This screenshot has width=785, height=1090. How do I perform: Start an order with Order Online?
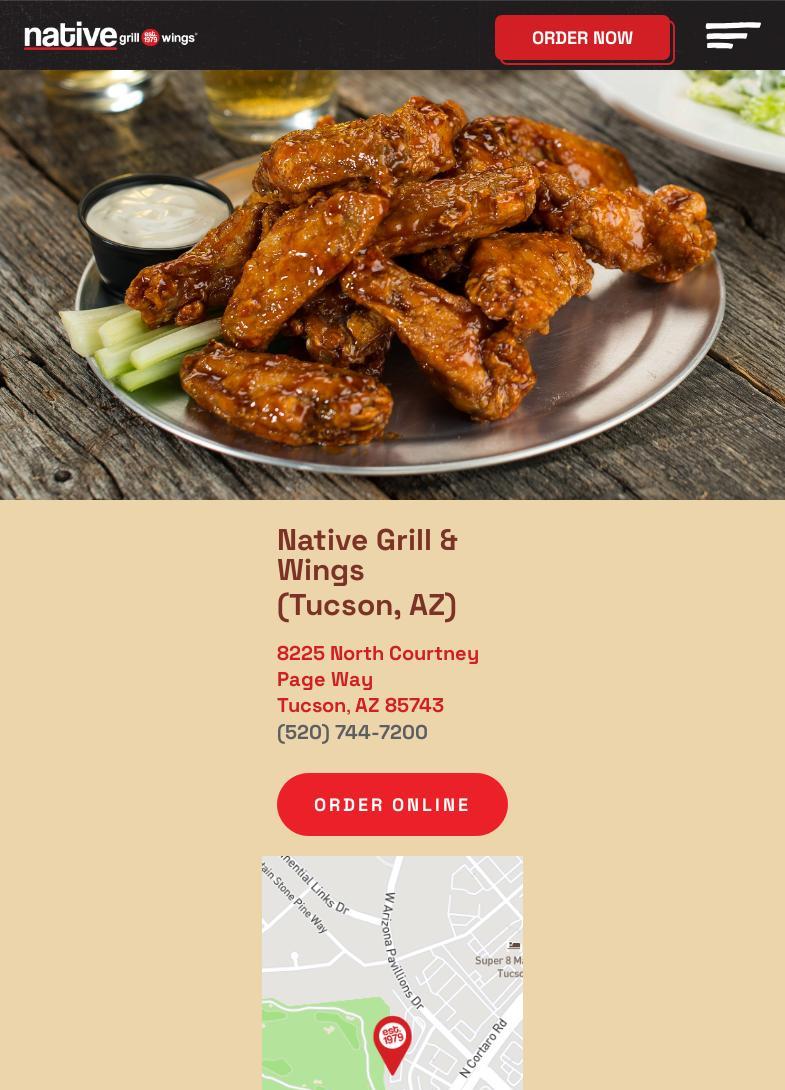coord(392,804)
